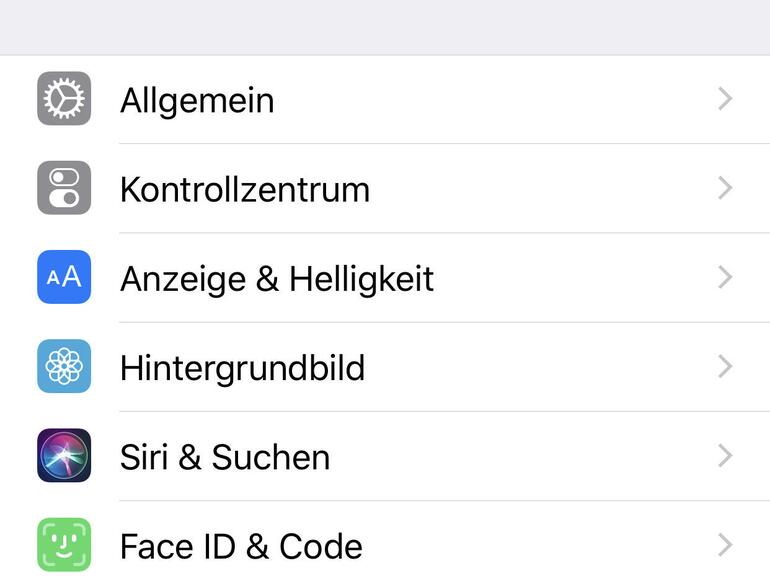Go to Kontrollzentrum settings

(244, 189)
